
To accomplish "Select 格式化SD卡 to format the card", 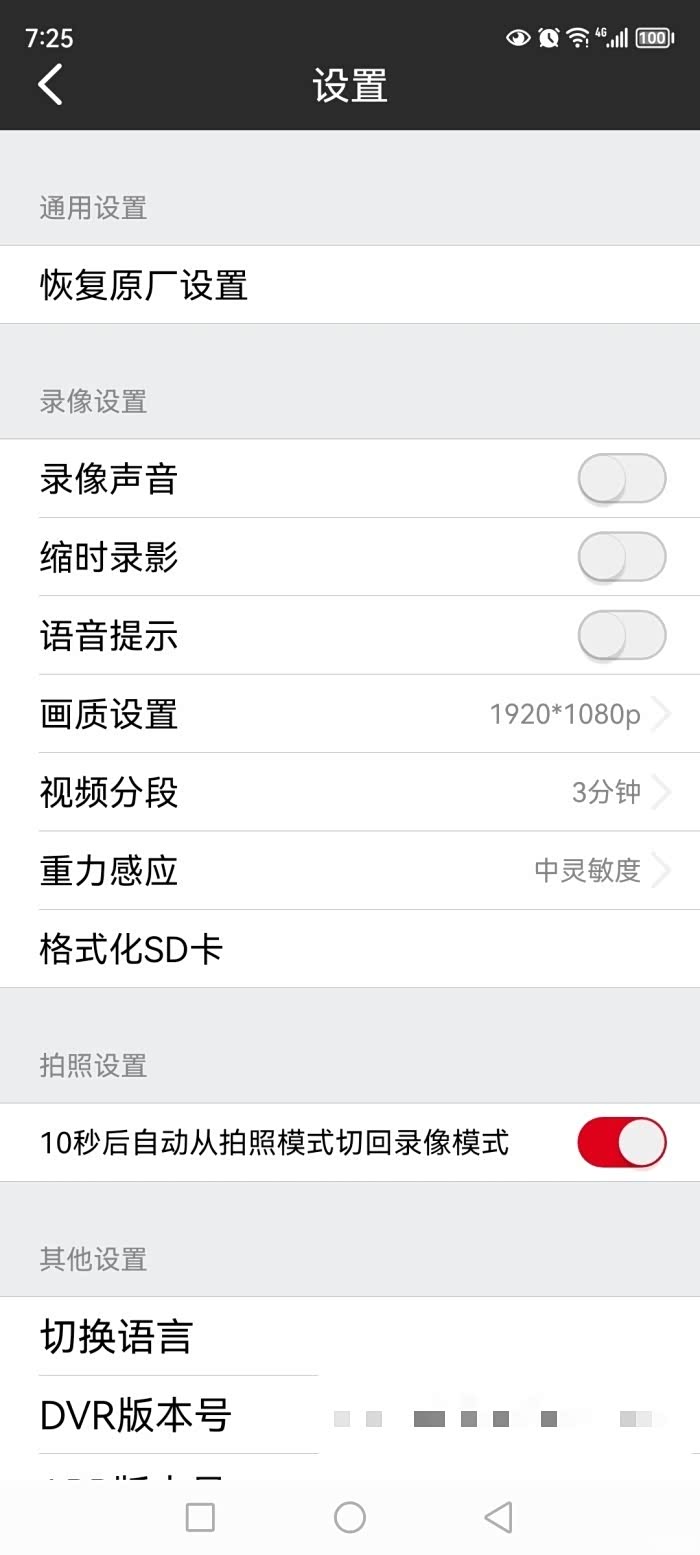I will click(350, 949).
